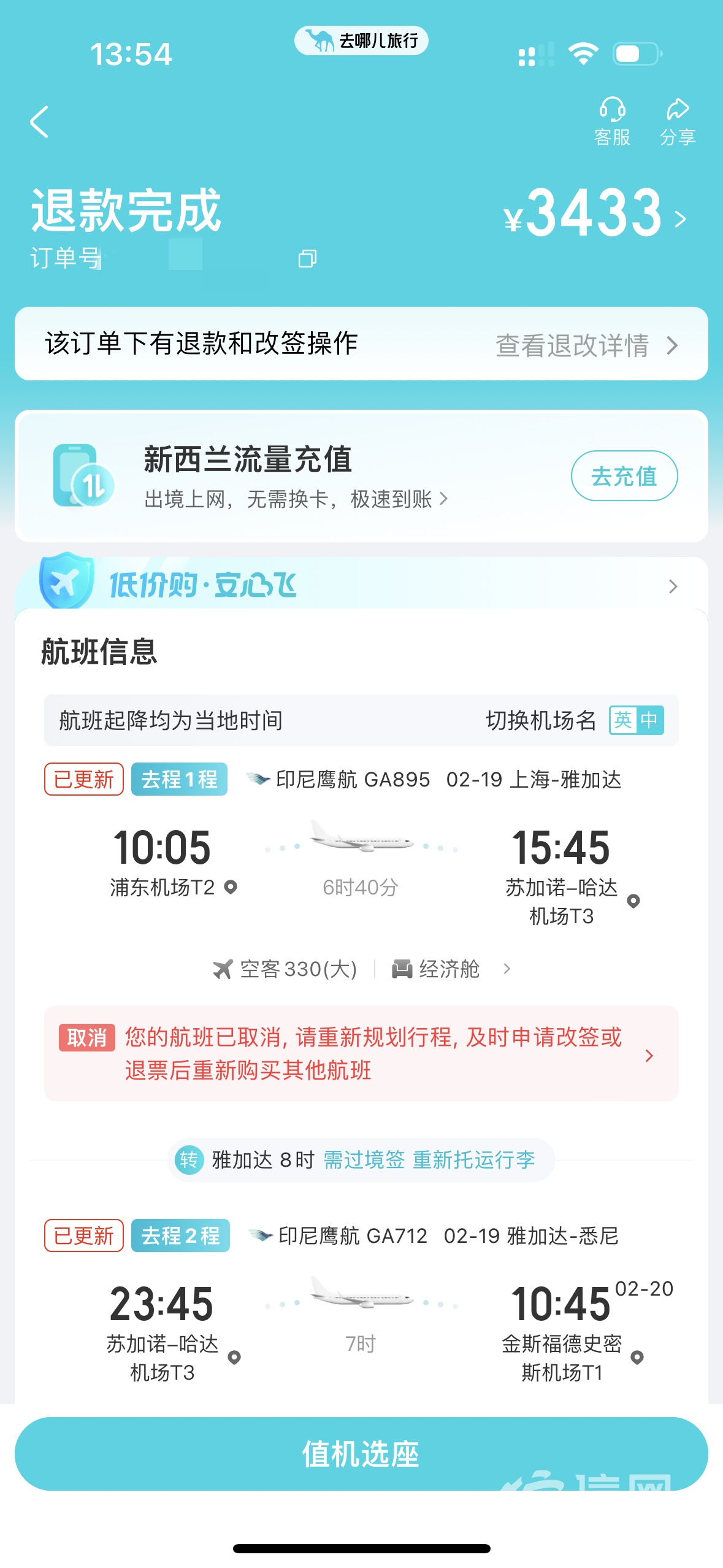Show 浦东机场T2 location on map

(231, 887)
